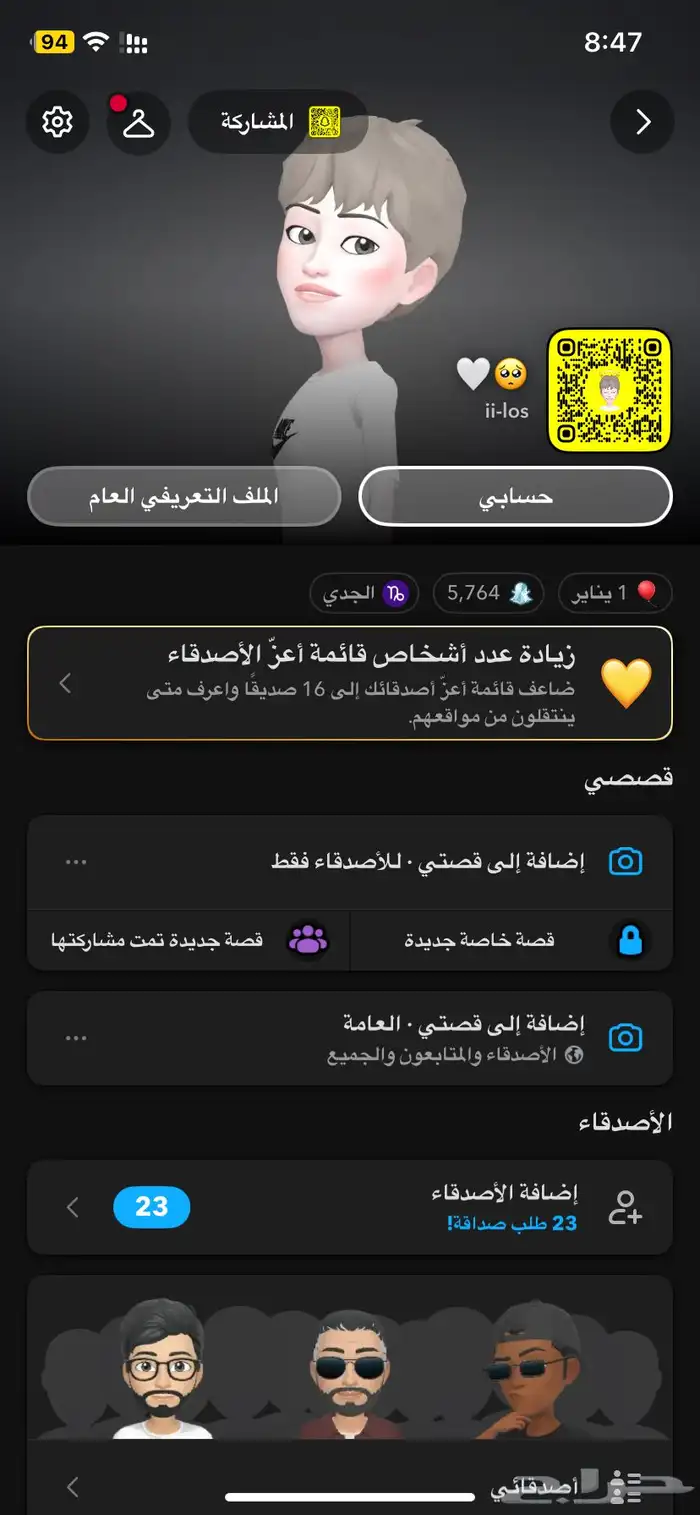
Task: Open أصدقائي friends list
Action: point(350,1487)
